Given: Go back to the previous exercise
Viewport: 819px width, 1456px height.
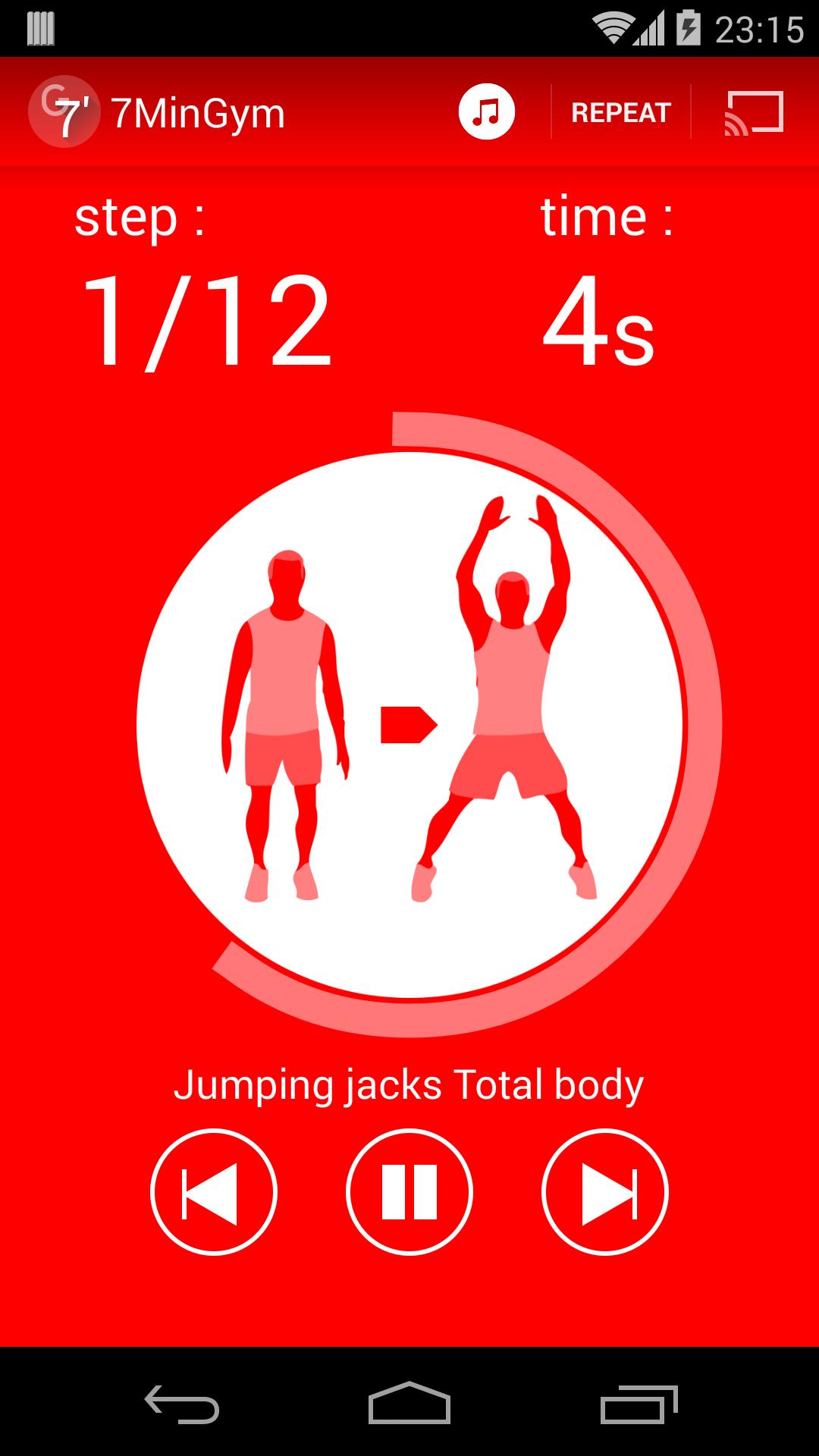Looking at the screenshot, I should (214, 1191).
